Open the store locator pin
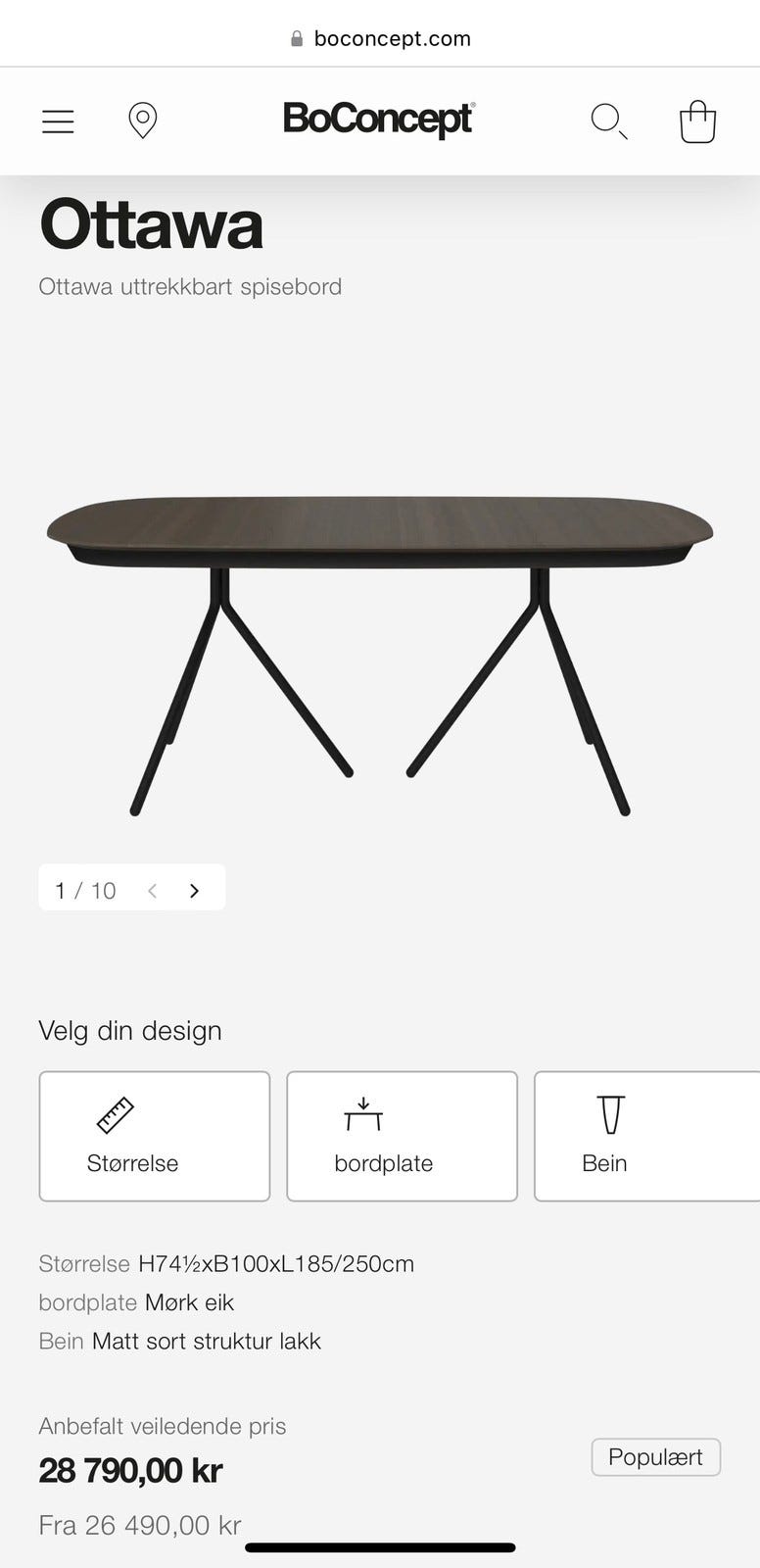Viewport: 760px width, 1568px height. point(143,121)
